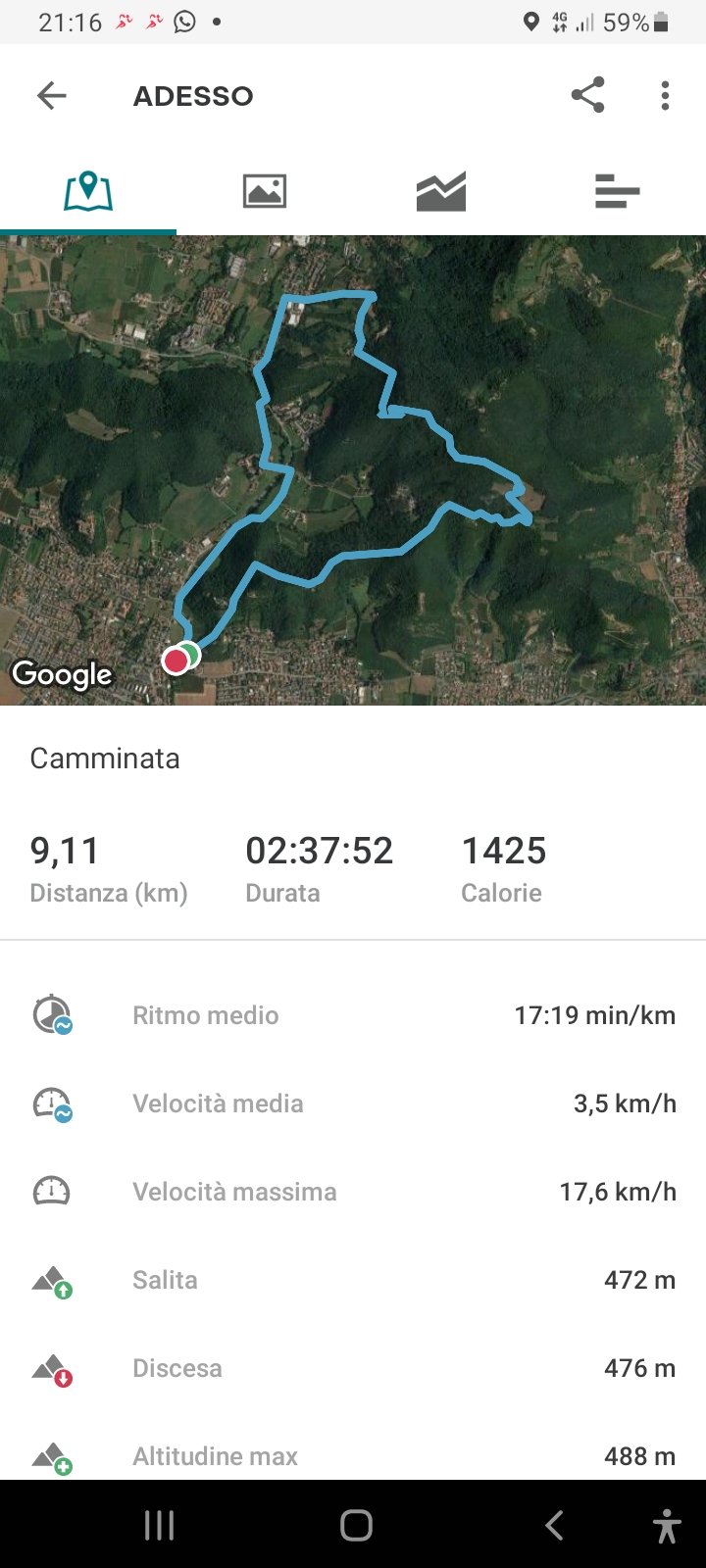Open the charts tab

[441, 190]
